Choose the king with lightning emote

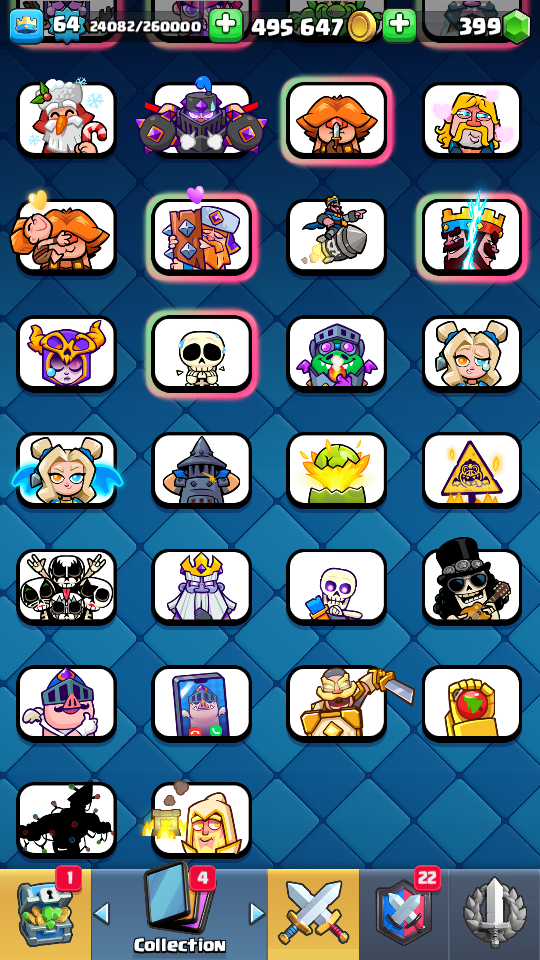(x=472, y=236)
